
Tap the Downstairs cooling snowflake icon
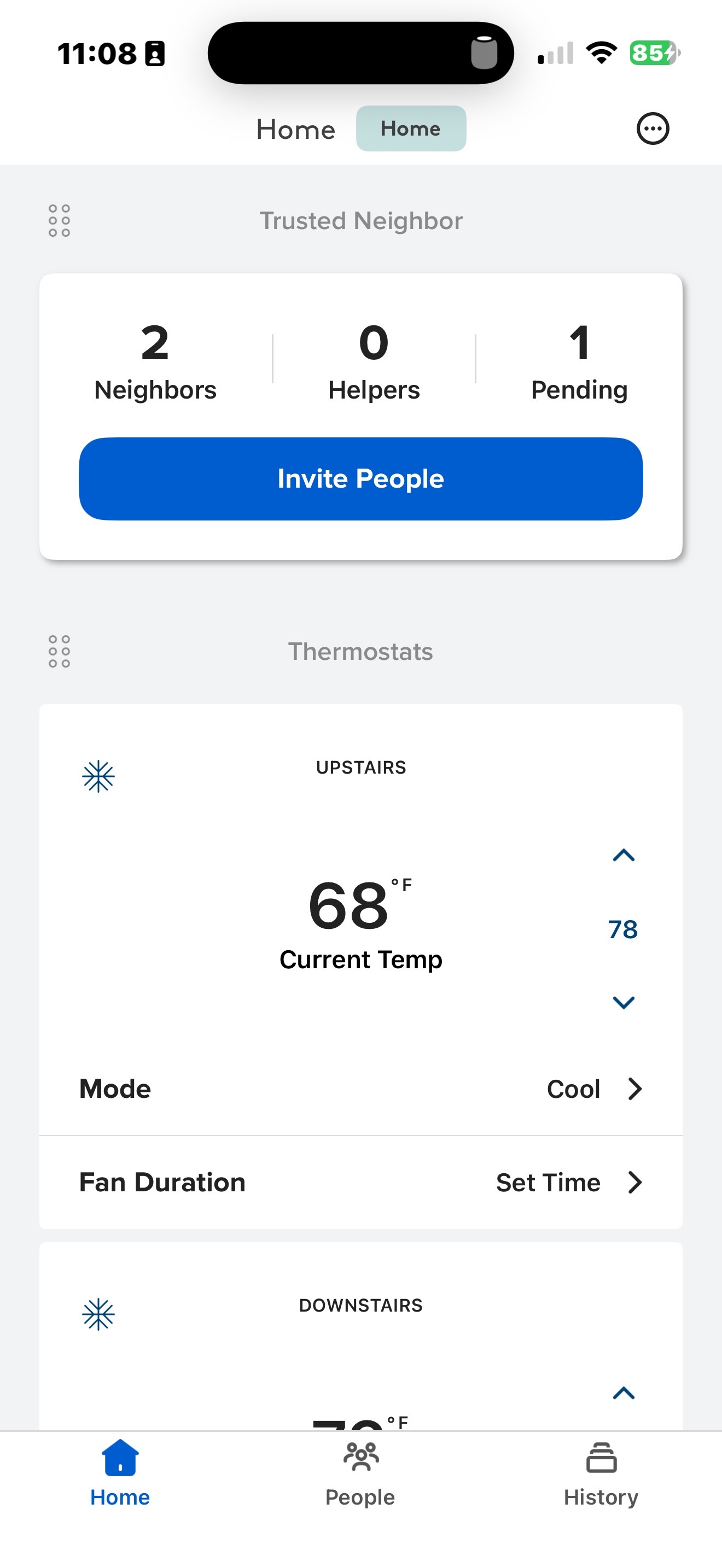coord(98,1315)
